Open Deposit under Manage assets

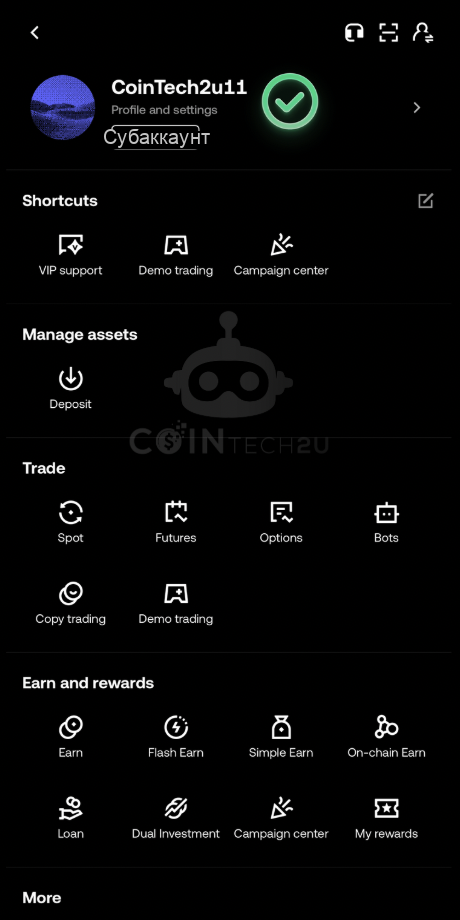click(70, 390)
